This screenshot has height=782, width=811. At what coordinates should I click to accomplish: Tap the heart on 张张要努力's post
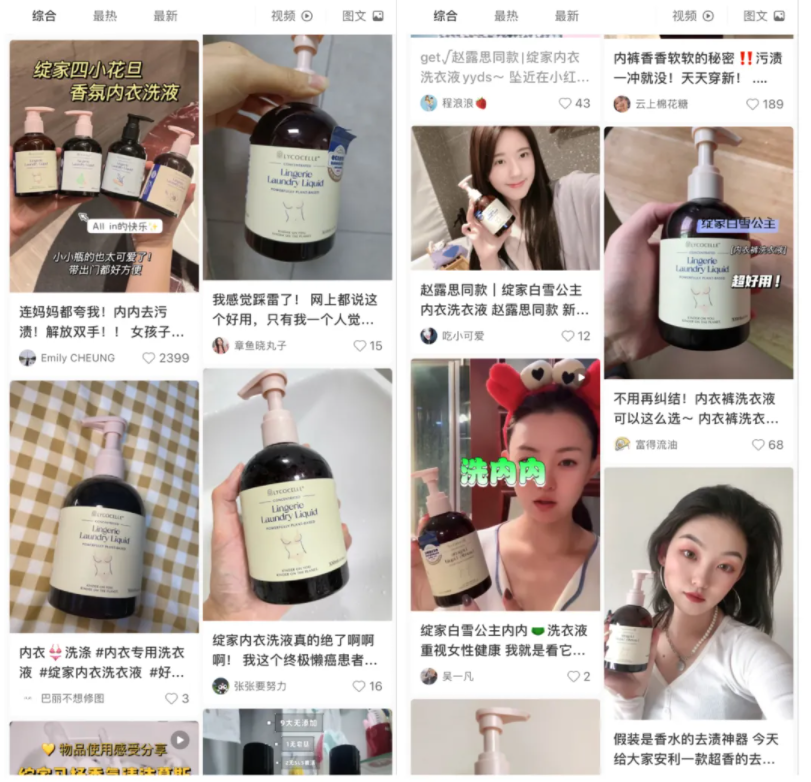pyautogui.click(x=360, y=686)
